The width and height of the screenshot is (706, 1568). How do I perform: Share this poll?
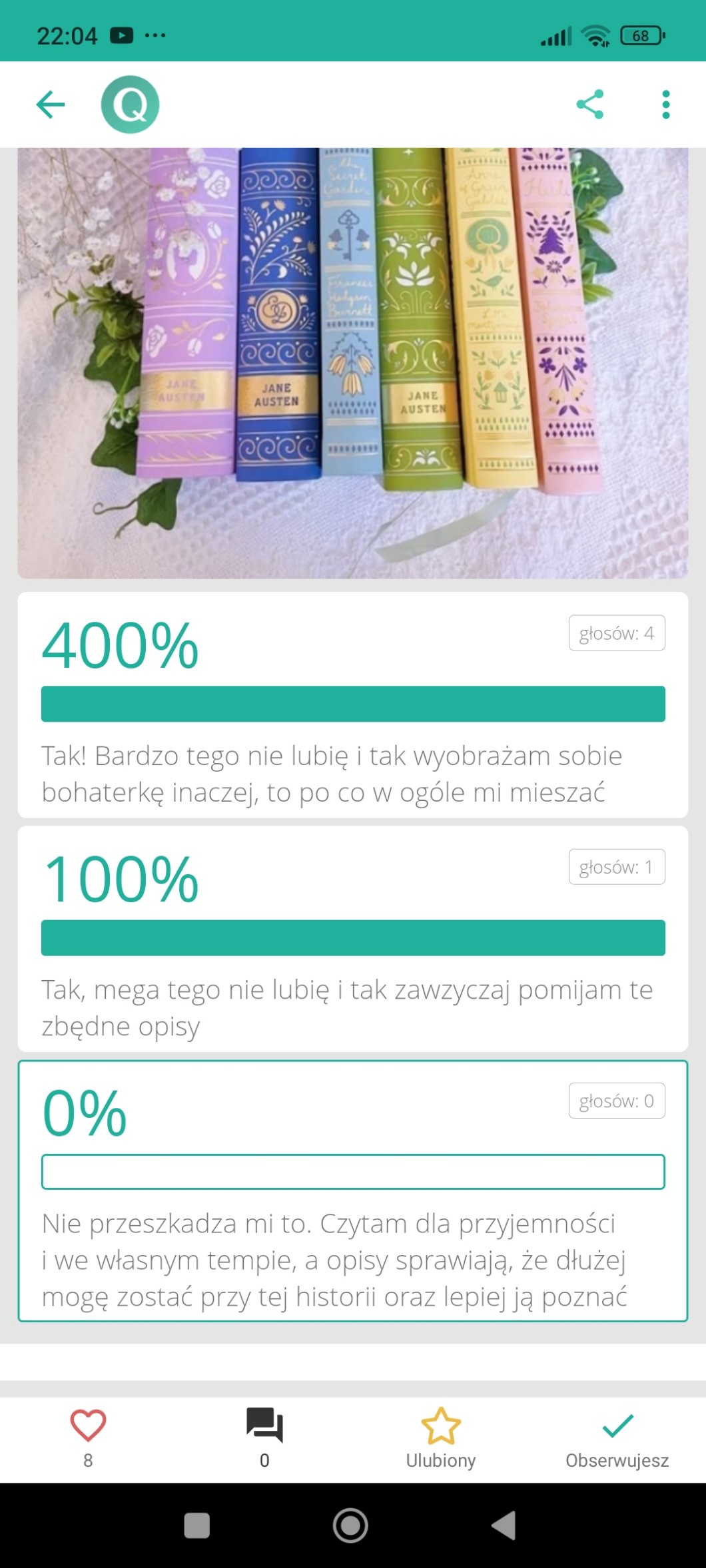[590, 105]
